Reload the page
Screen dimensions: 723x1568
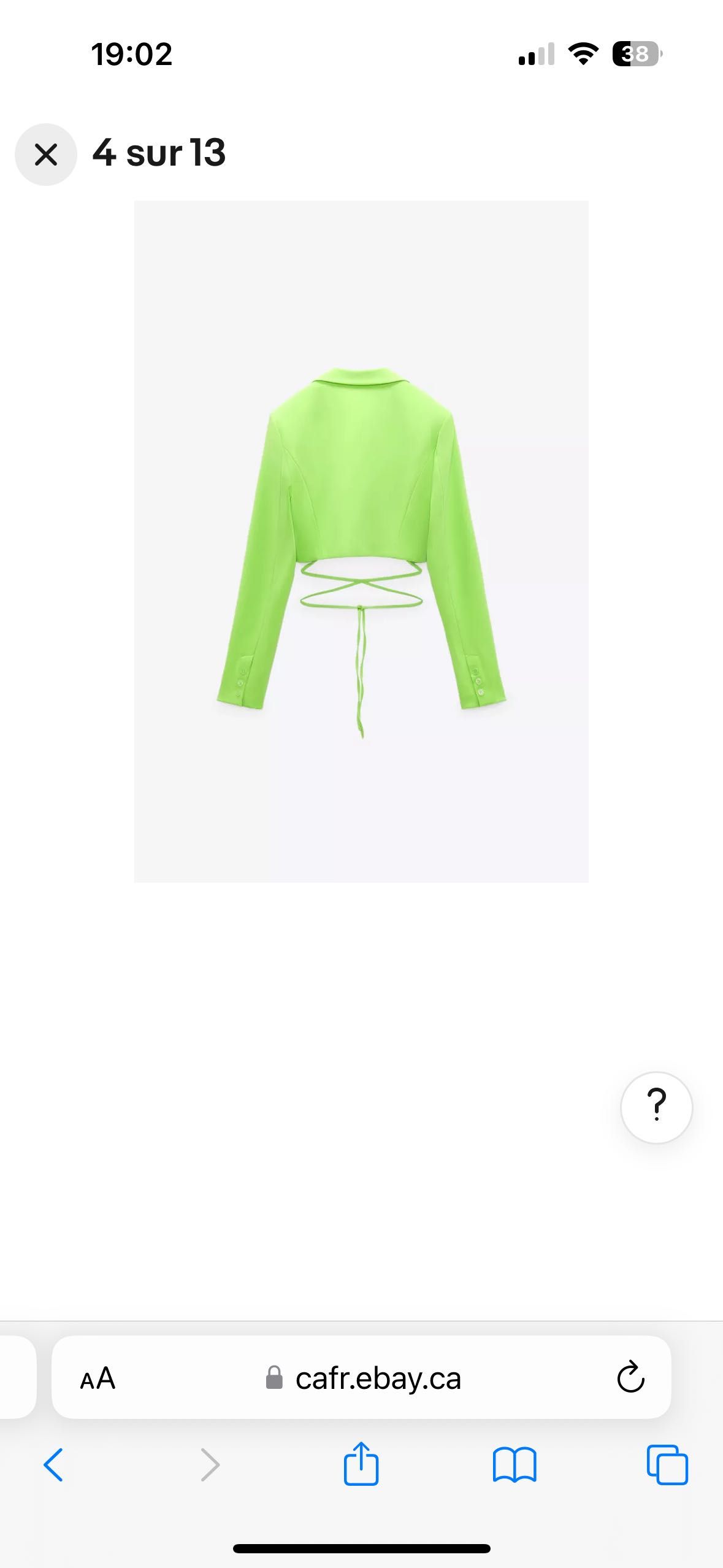(x=630, y=1378)
